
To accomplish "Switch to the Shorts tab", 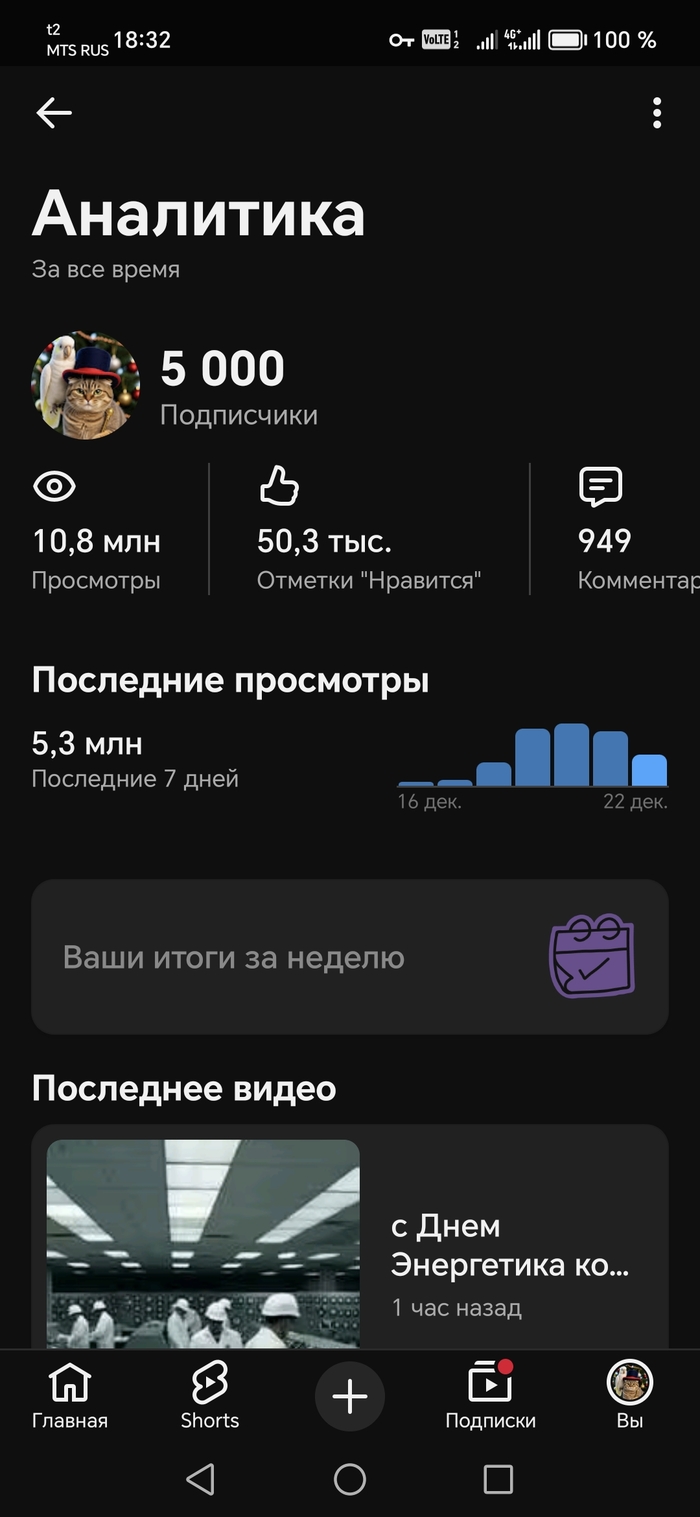I will point(210,1397).
